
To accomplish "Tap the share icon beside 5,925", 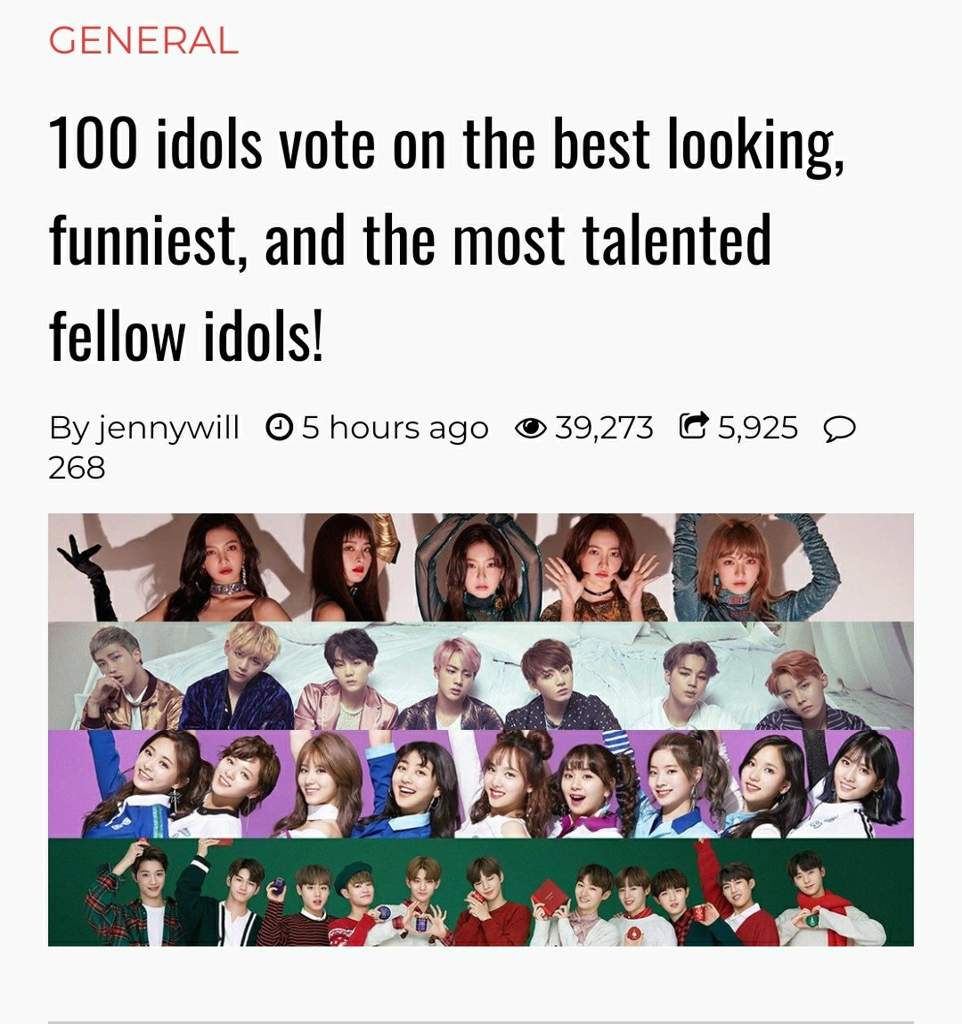I will (692, 427).
